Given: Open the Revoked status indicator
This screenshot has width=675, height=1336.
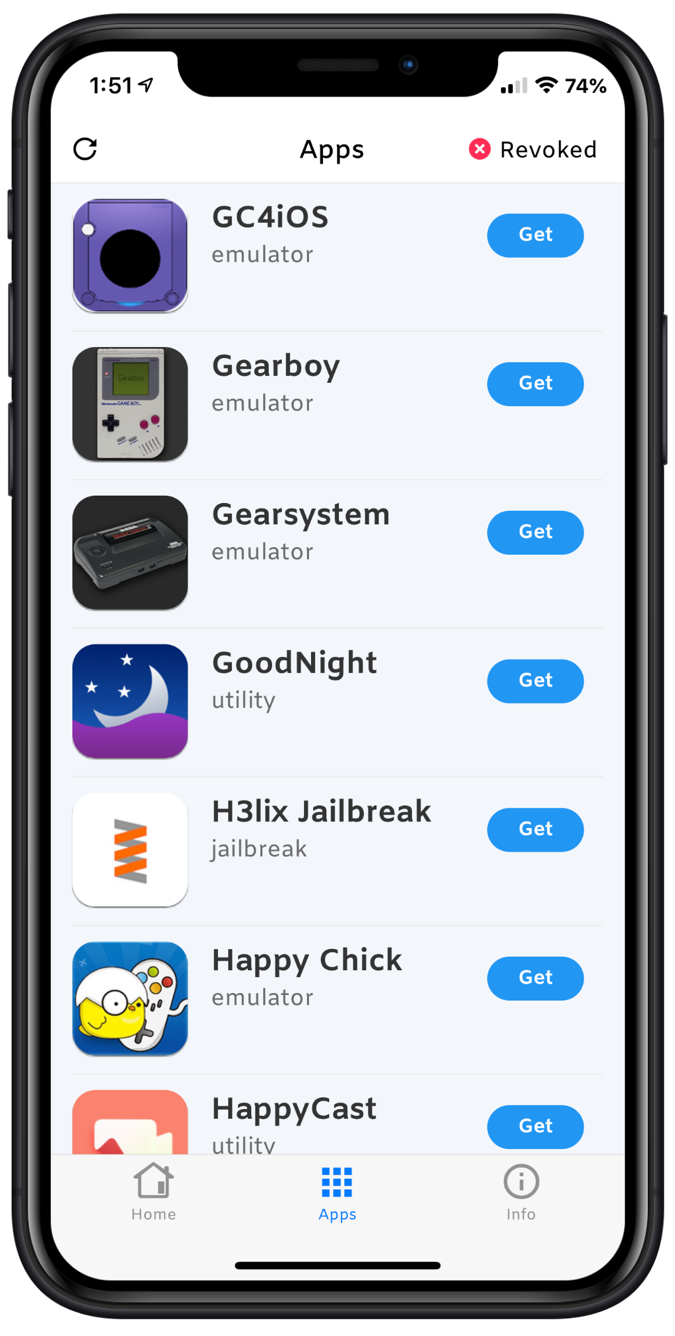Looking at the screenshot, I should (x=532, y=149).
